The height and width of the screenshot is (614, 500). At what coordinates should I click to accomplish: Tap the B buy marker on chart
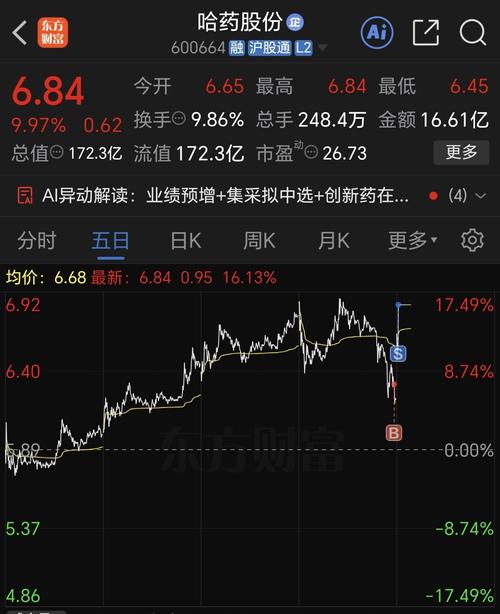394,433
